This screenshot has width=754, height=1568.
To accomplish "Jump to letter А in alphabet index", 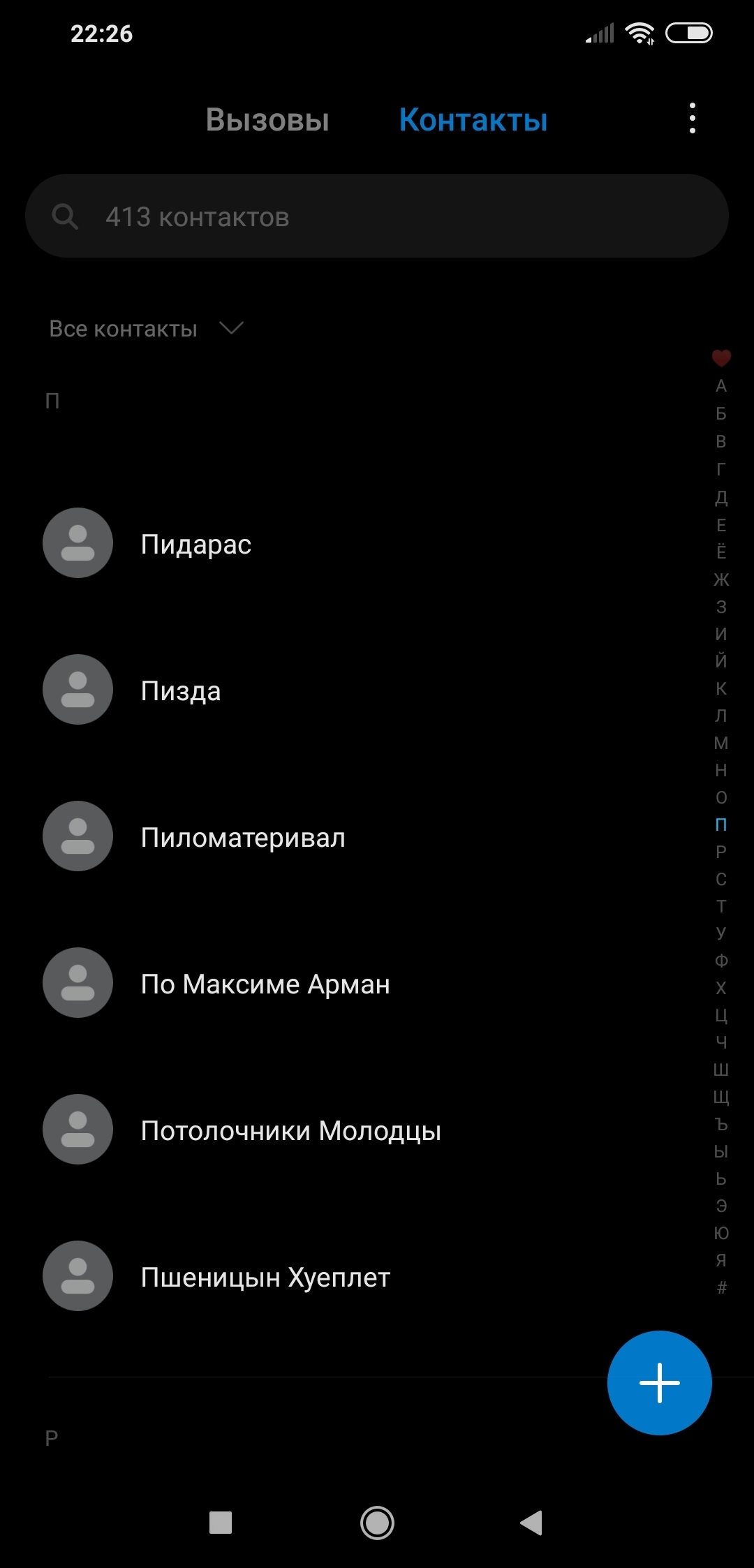I will (721, 386).
